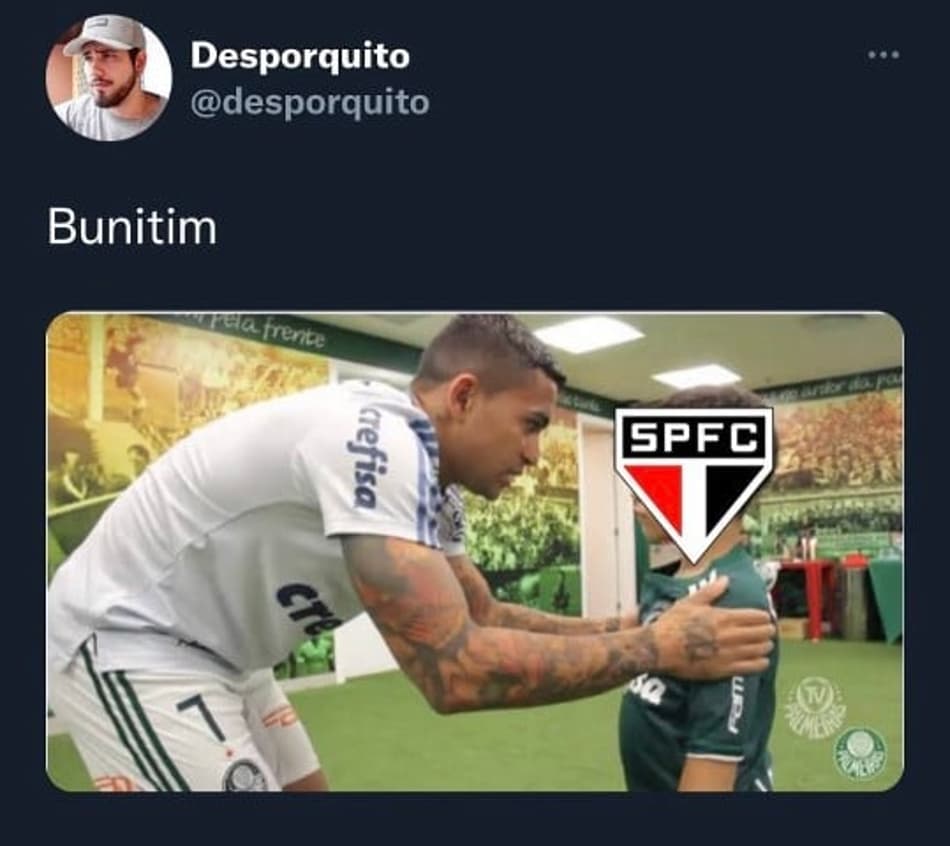This screenshot has height=846, width=950.
Task: Open the tweet's overflow menu
Action: (883, 55)
